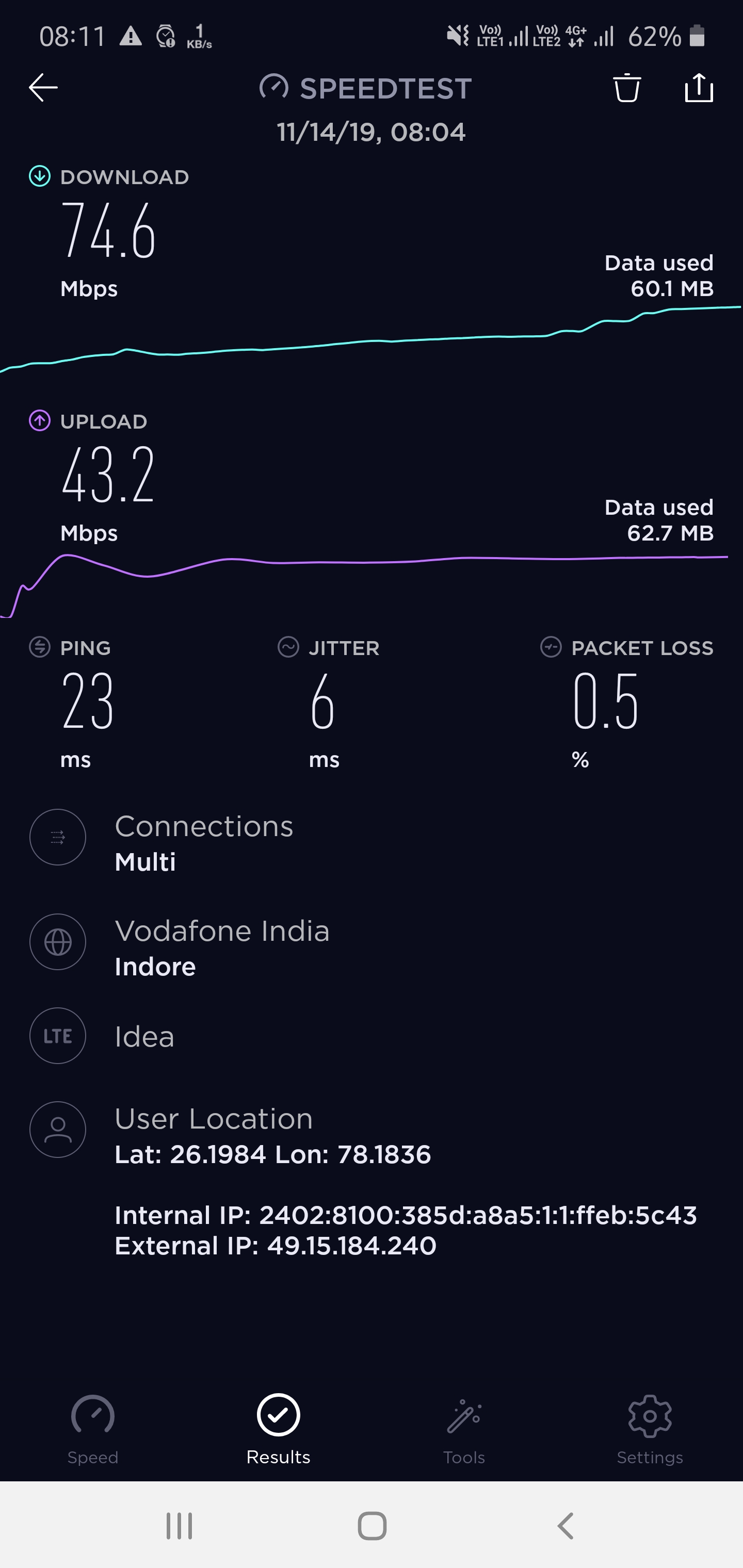Delete this speed test result
Screen dimensions: 743x1568
pyautogui.click(x=627, y=88)
